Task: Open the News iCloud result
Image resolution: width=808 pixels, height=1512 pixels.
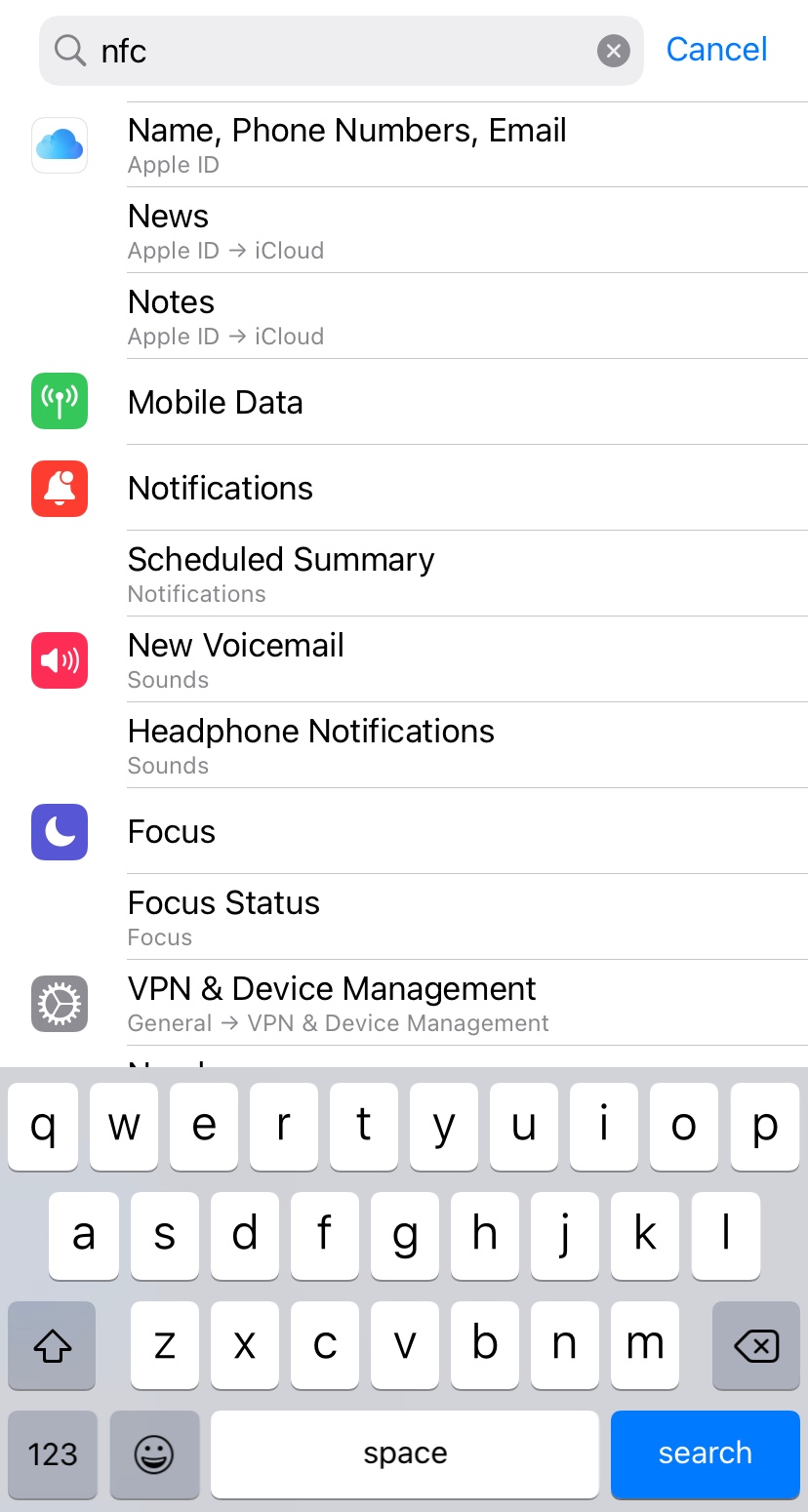Action: [x=404, y=231]
